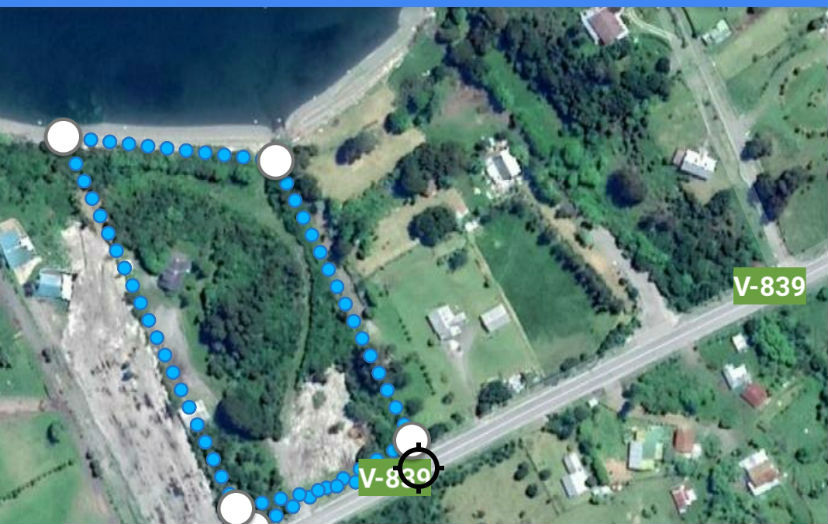The image size is (828, 524).
Task: Select the white route point on the western shoreline
Action: click(63, 136)
